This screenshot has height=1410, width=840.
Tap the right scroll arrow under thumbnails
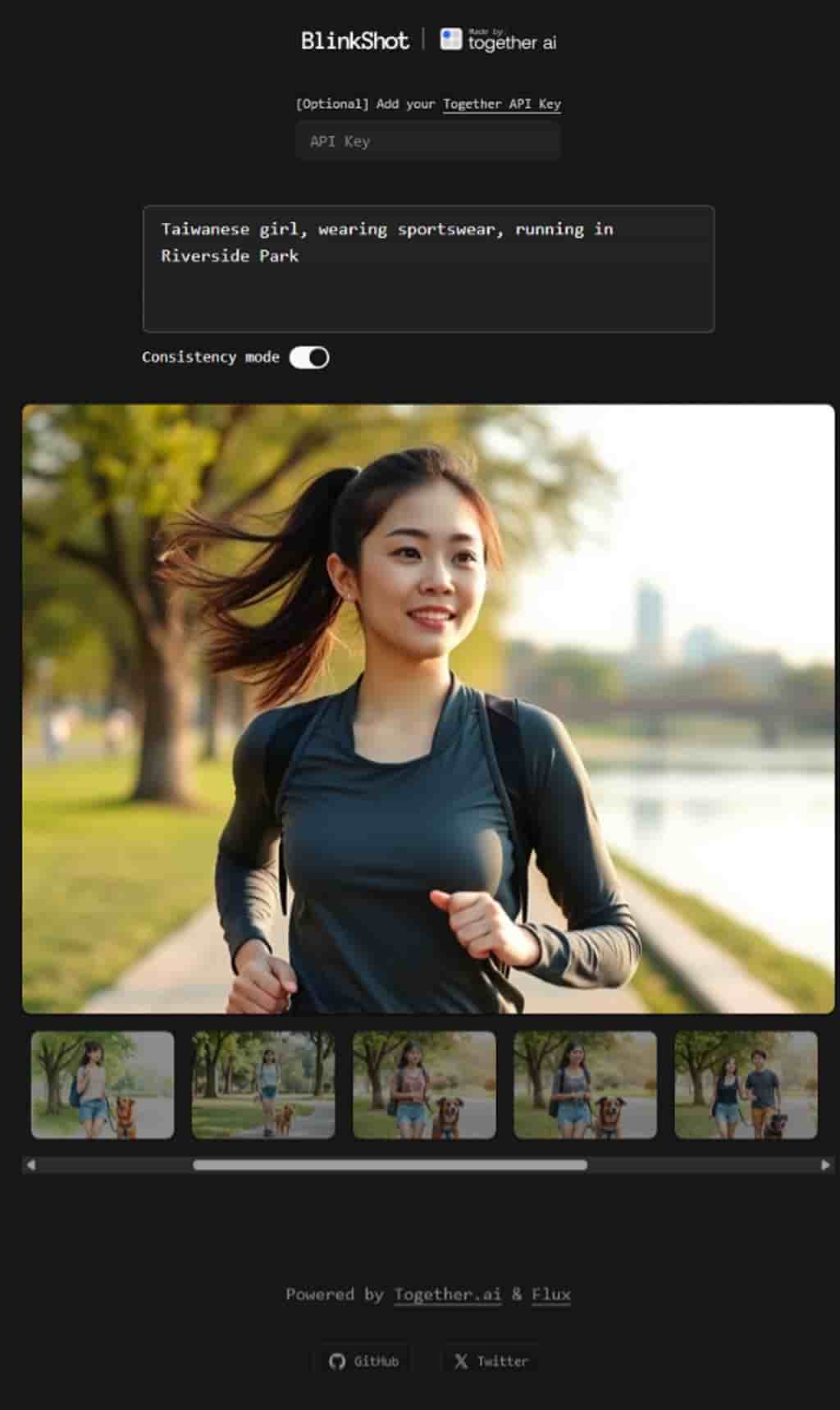(825, 1165)
